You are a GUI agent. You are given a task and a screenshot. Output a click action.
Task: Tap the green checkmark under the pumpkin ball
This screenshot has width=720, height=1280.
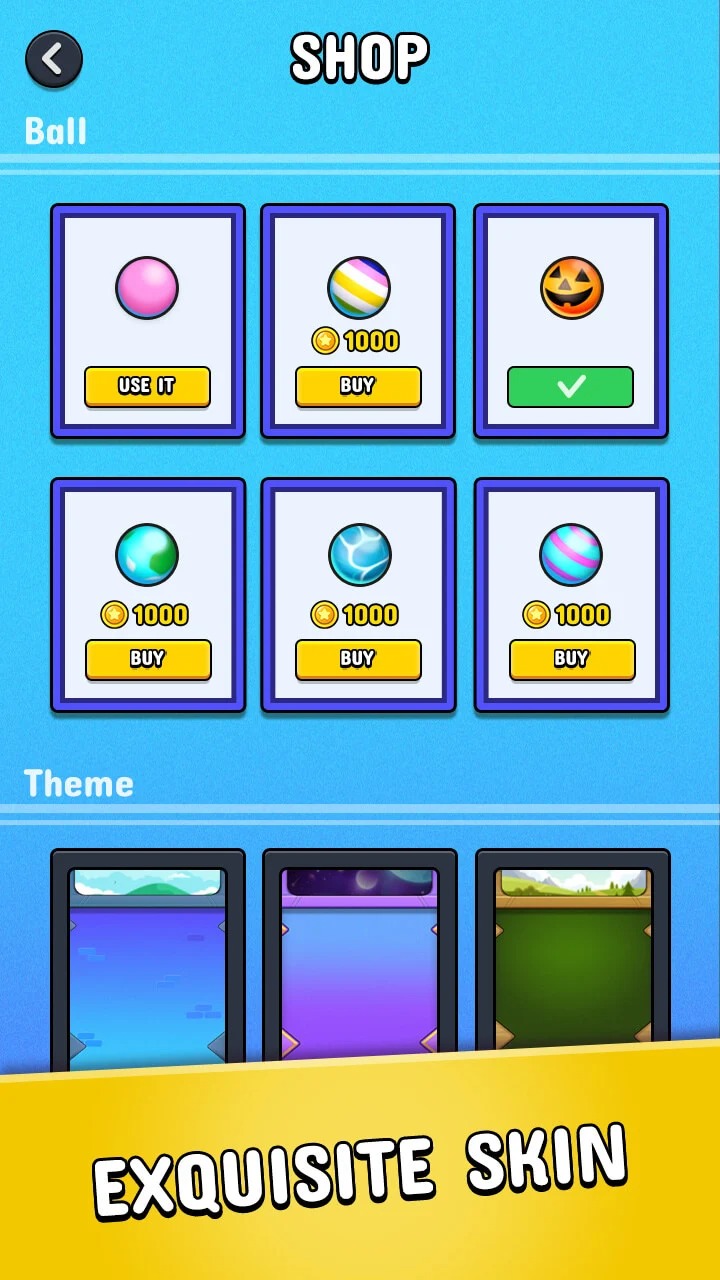tap(570, 386)
